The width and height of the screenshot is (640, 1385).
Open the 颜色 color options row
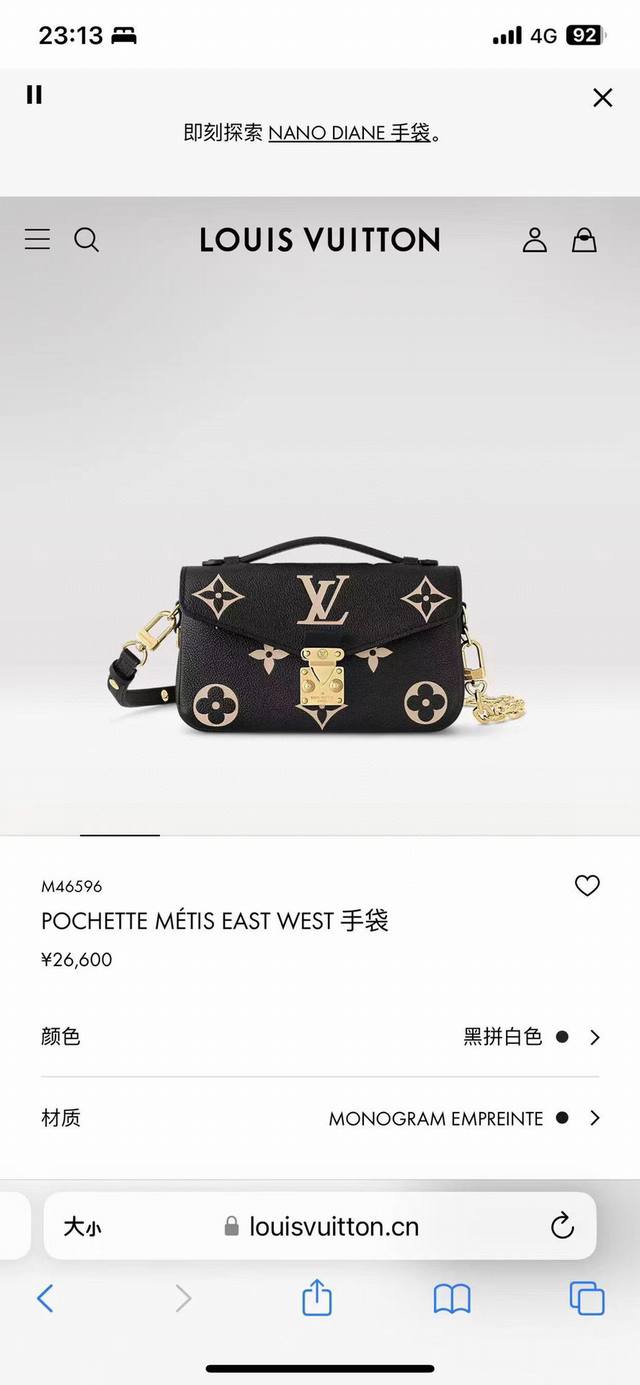[x=320, y=1037]
